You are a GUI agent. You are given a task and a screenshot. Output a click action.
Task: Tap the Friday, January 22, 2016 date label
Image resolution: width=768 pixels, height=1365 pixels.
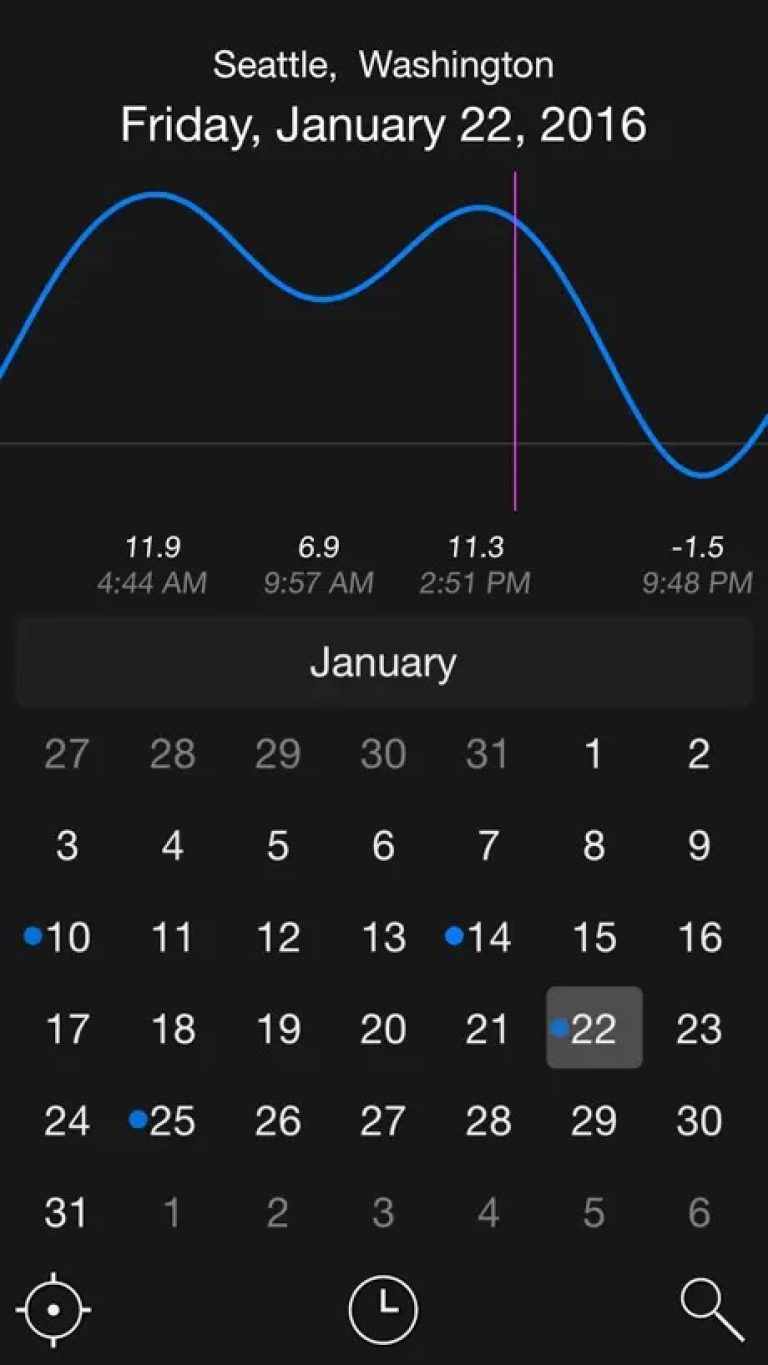point(384,123)
